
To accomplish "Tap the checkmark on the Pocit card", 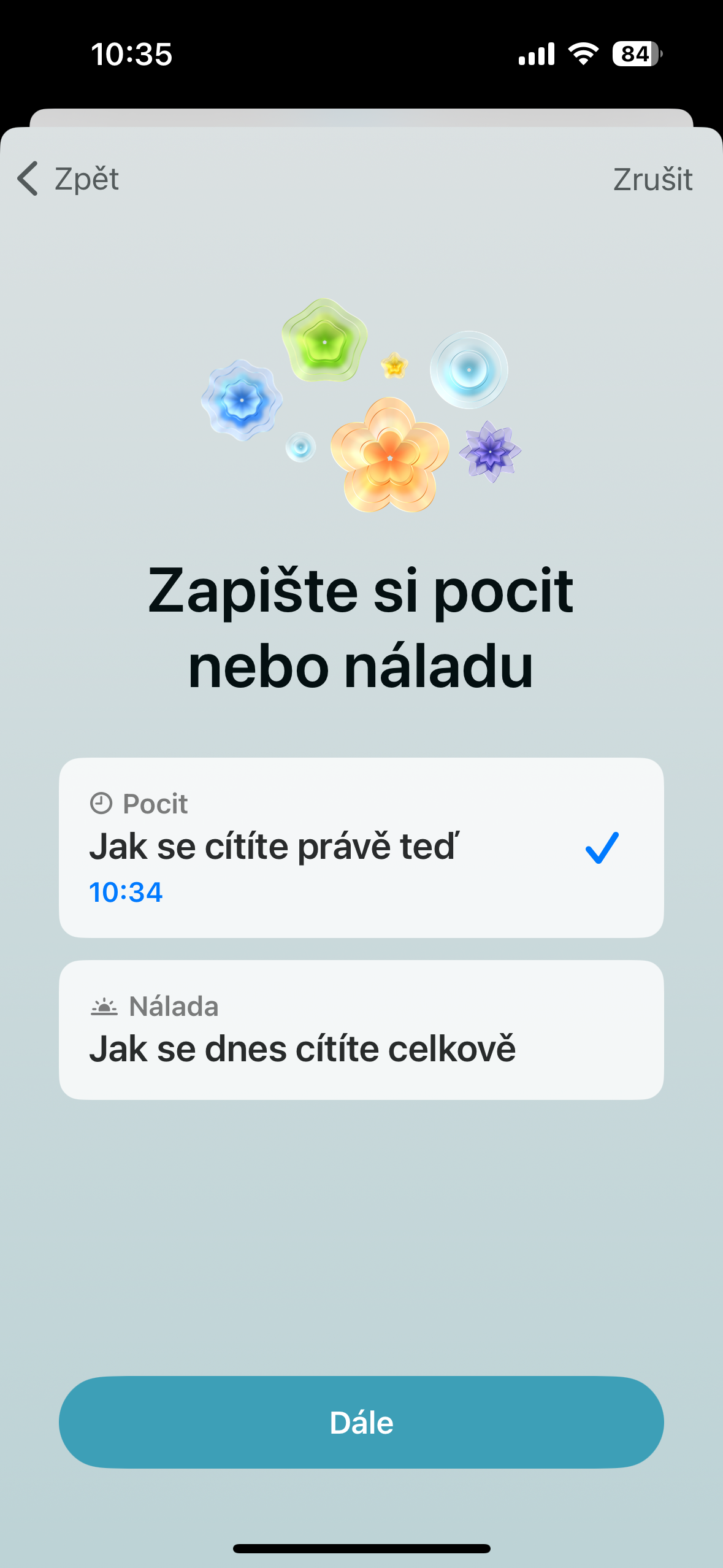I will (x=603, y=847).
